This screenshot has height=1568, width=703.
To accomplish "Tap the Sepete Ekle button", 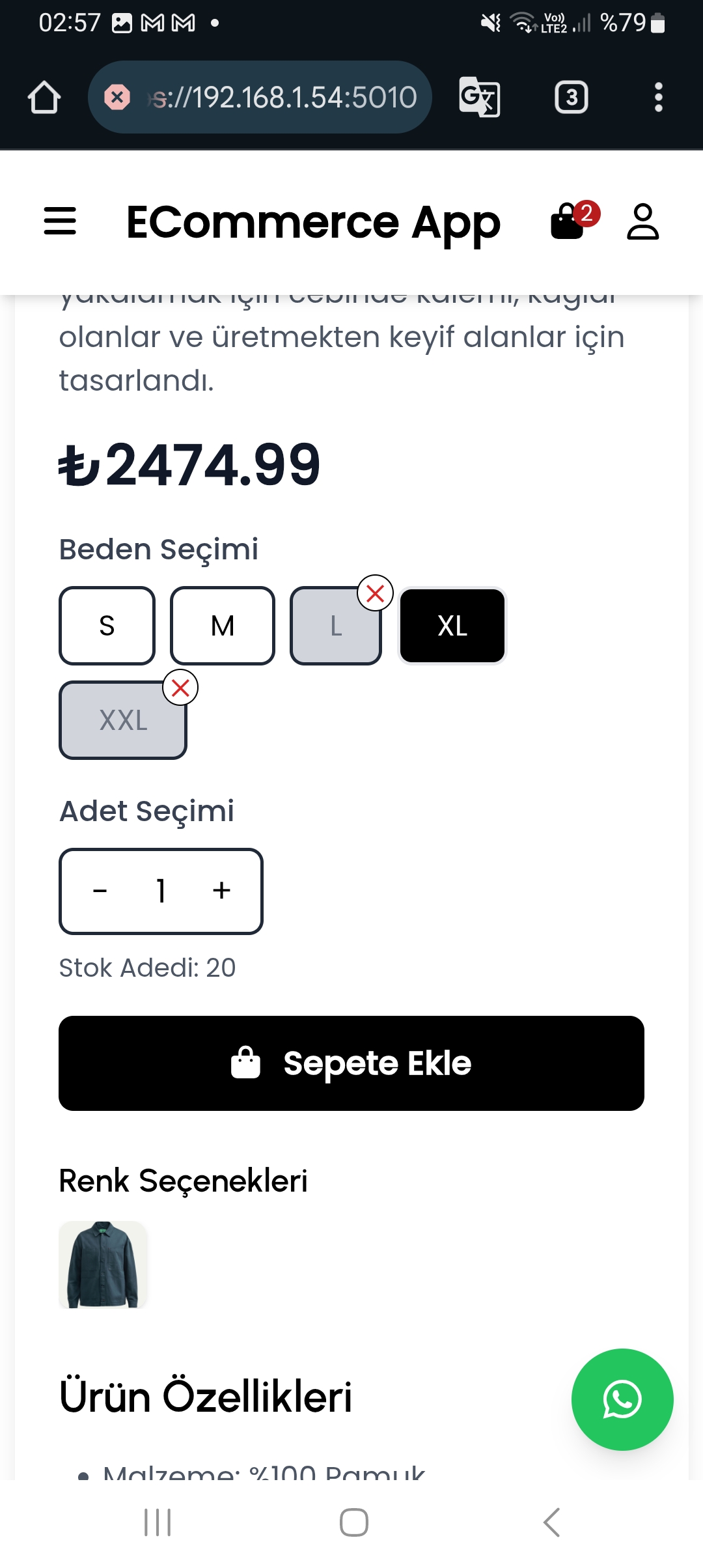I will click(351, 1063).
